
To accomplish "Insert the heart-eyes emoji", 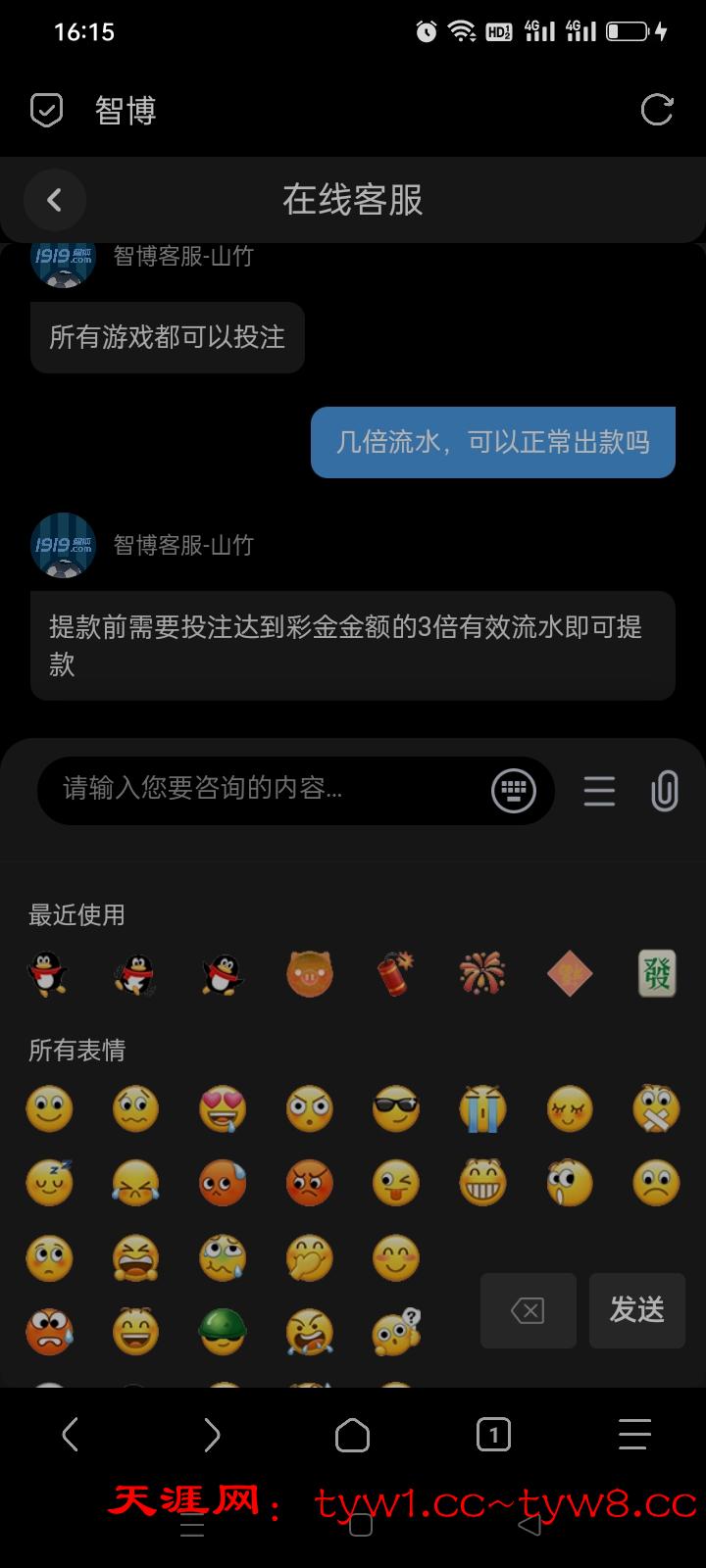I will pos(223,1109).
